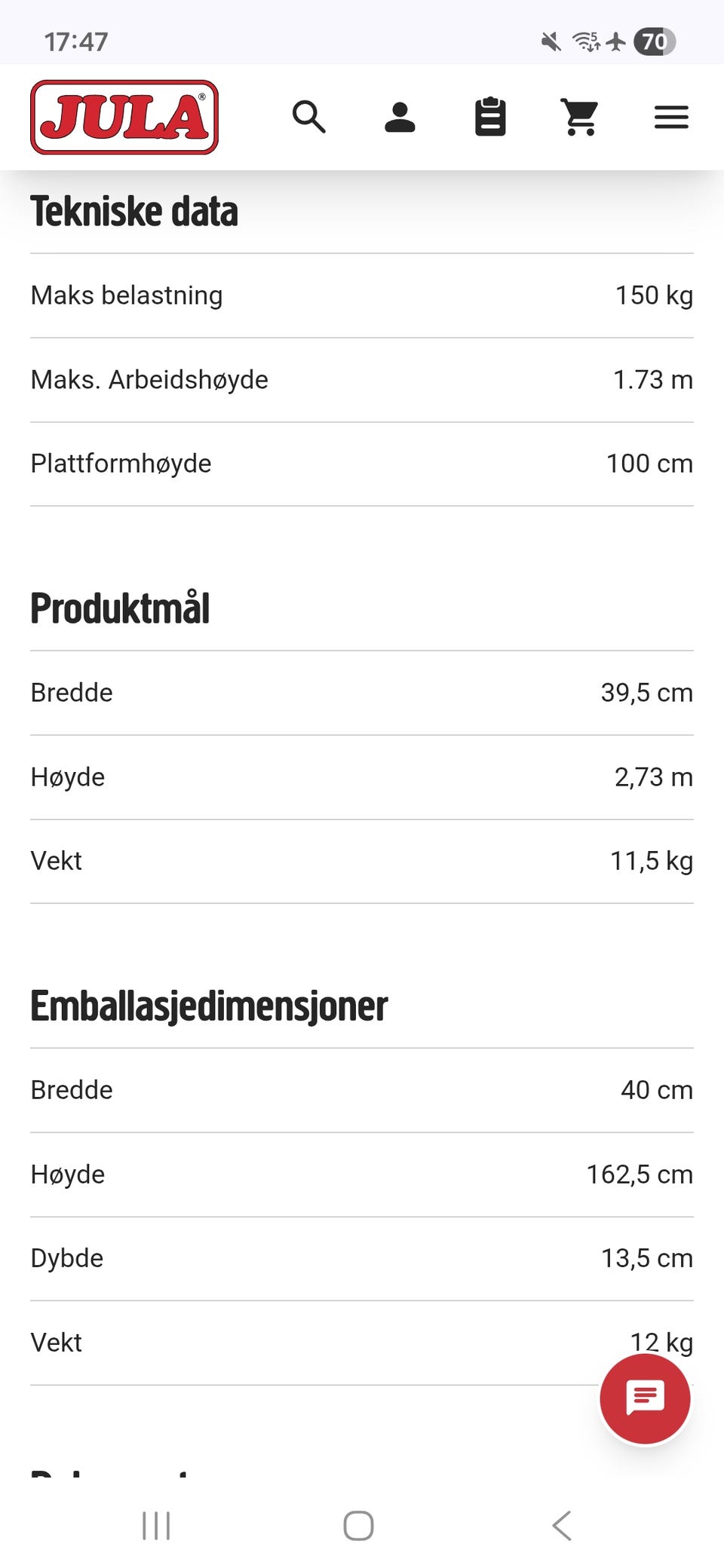The height and width of the screenshot is (1568, 724).
Task: Click the Plattformhøyde value
Action: click(x=649, y=464)
